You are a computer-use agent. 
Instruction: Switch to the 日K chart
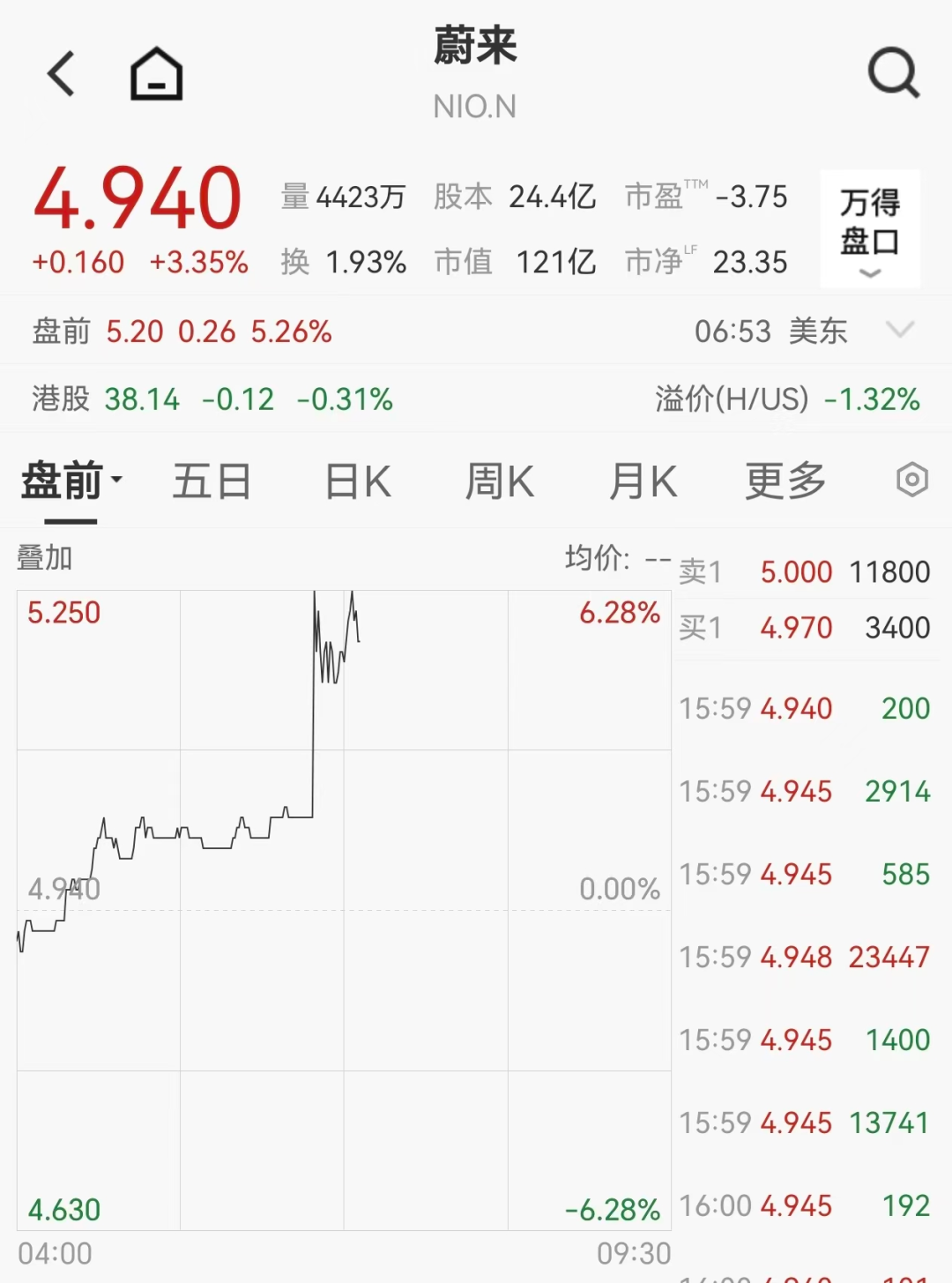(x=357, y=481)
